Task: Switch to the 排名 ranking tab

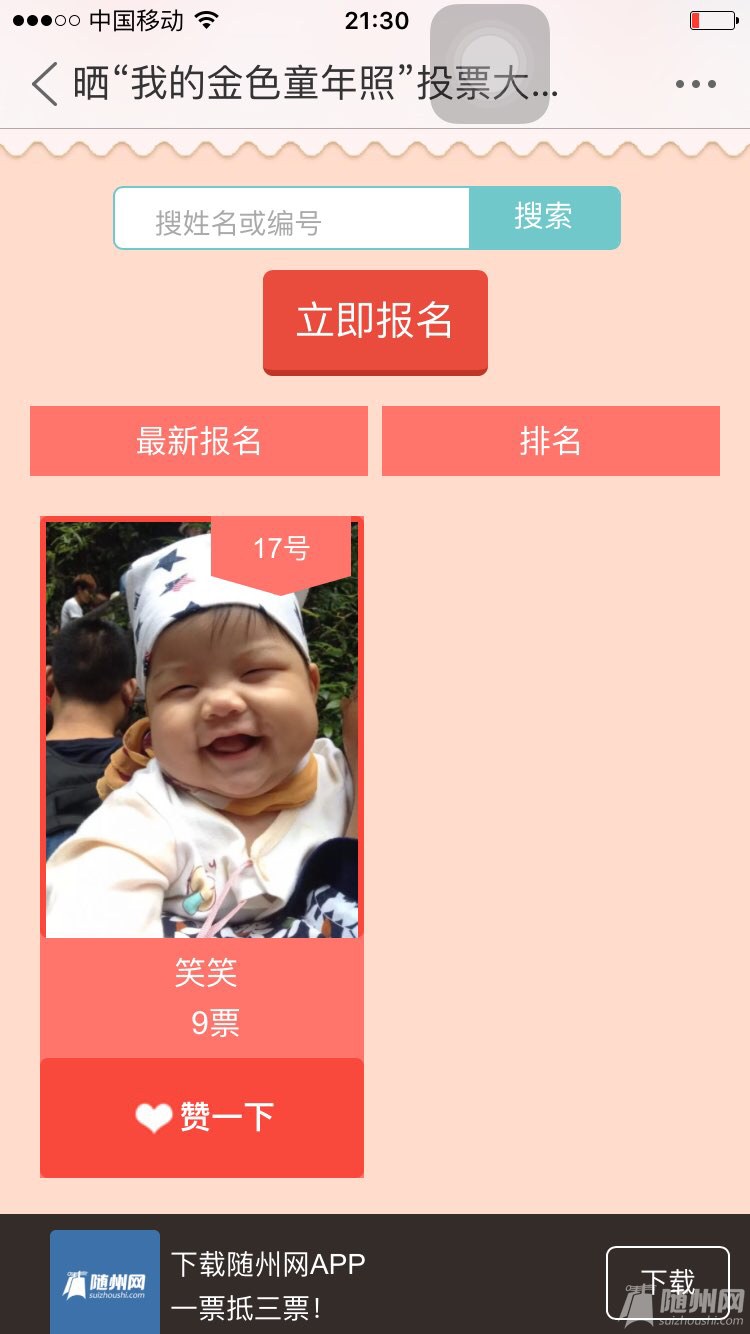Action: point(551,441)
